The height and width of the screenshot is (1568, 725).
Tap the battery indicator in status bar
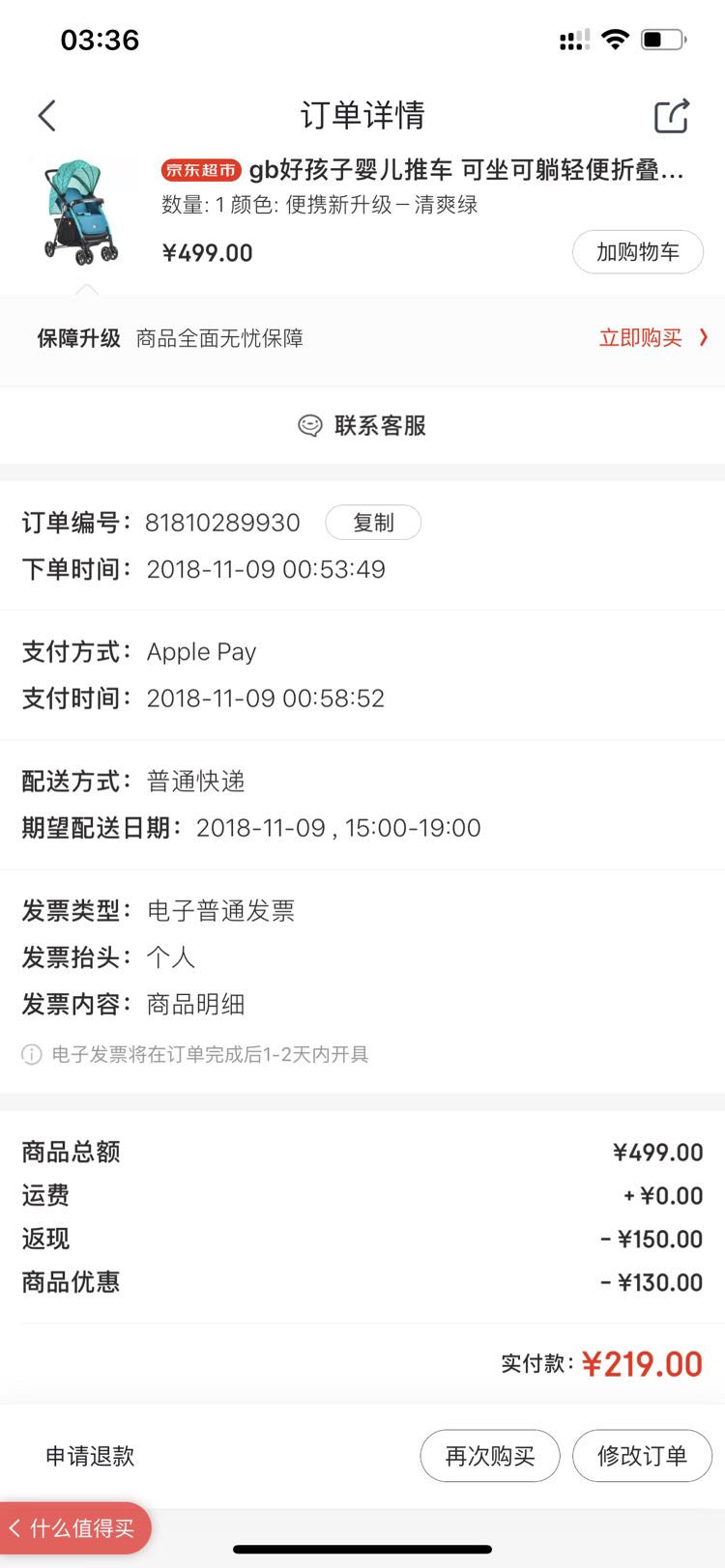tap(661, 39)
